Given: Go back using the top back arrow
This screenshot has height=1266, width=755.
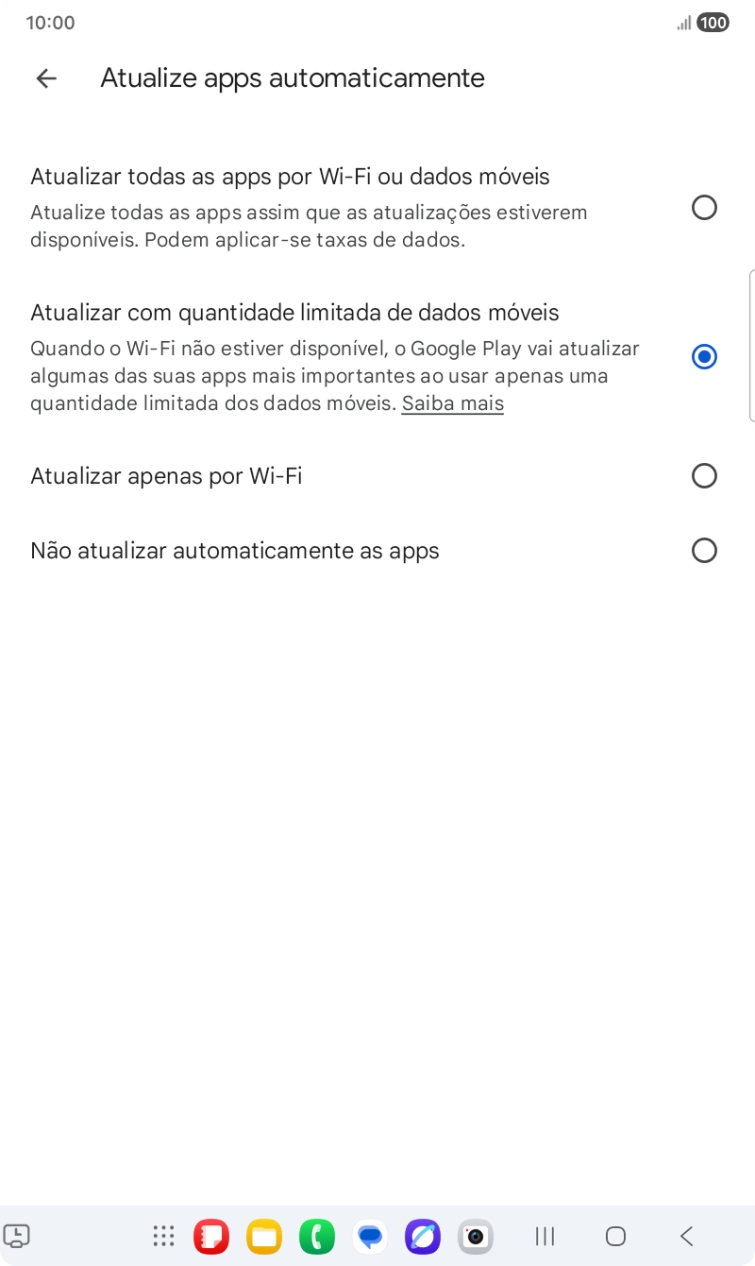Looking at the screenshot, I should pos(47,78).
